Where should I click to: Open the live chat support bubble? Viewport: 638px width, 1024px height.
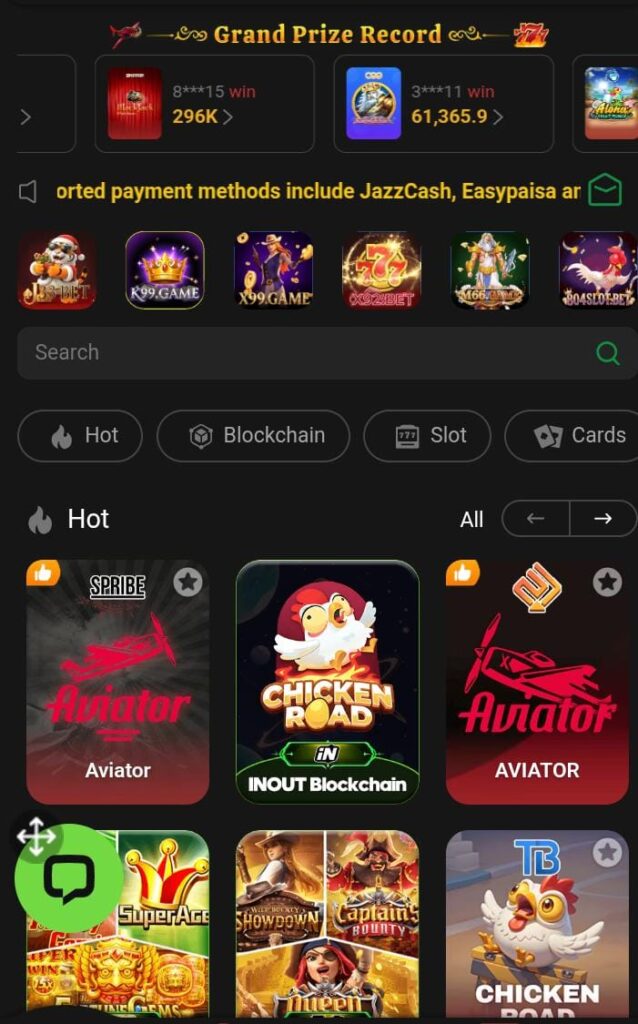tap(68, 879)
